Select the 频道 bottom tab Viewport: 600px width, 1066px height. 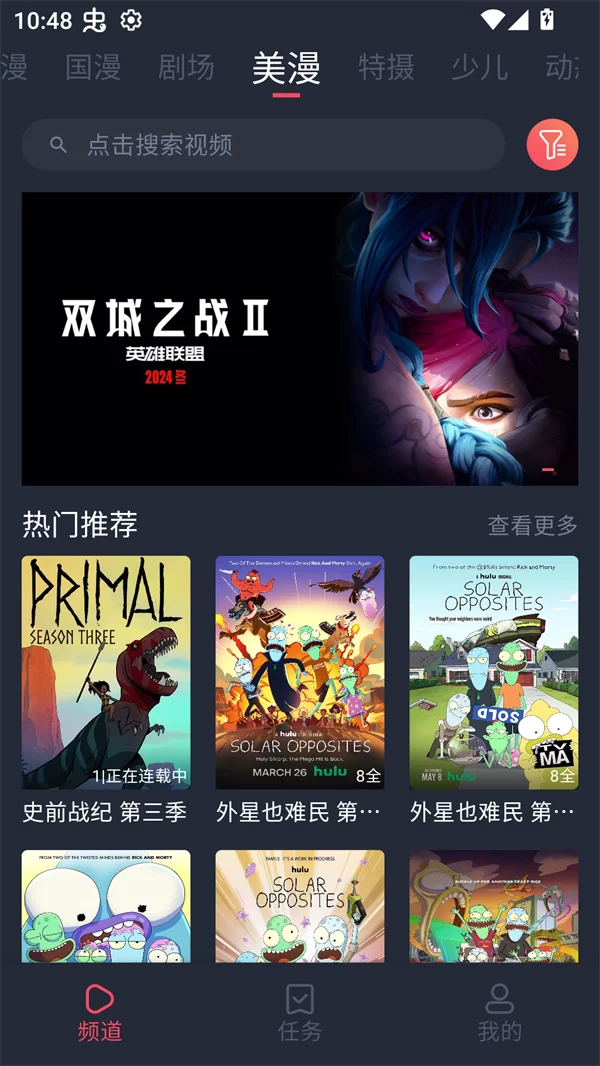coord(100,1012)
